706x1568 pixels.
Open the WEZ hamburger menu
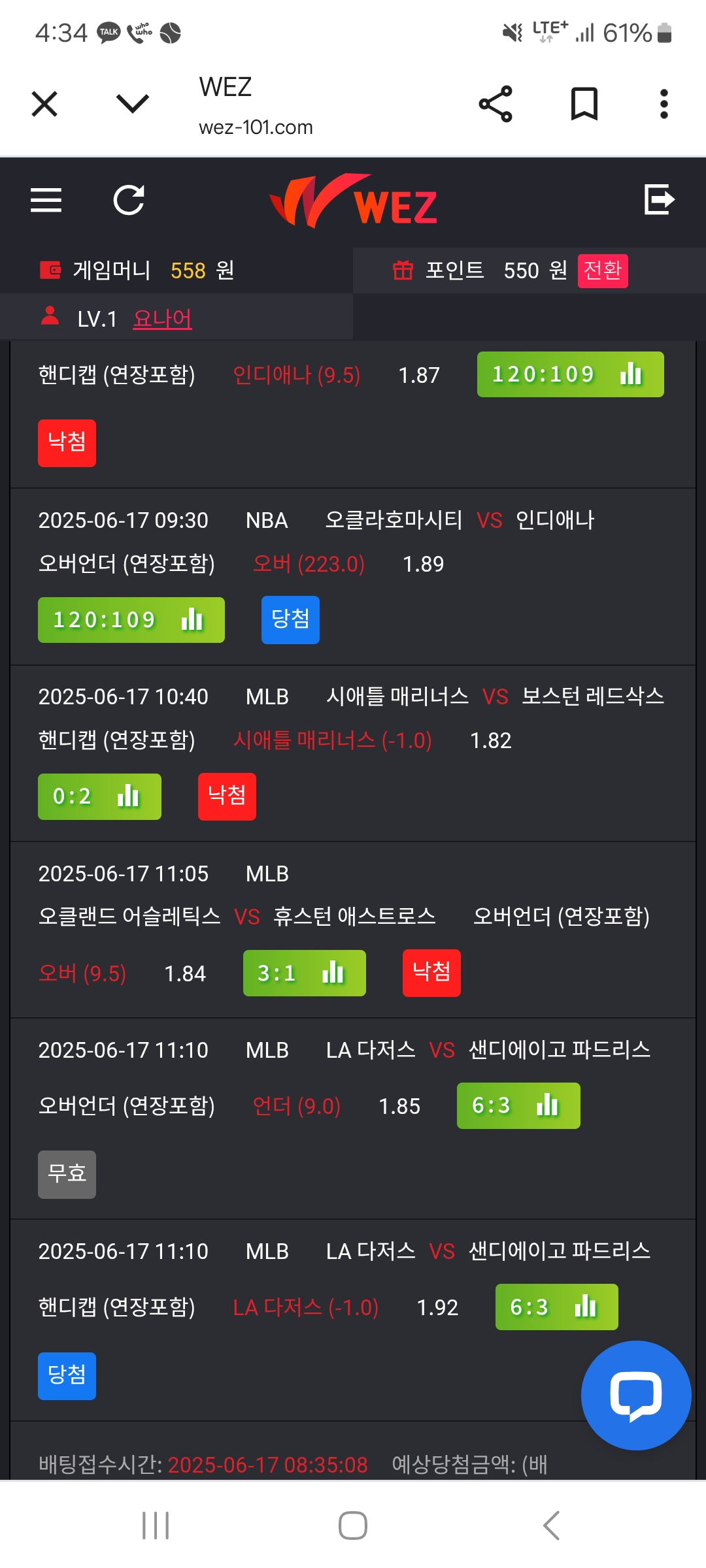coord(46,200)
